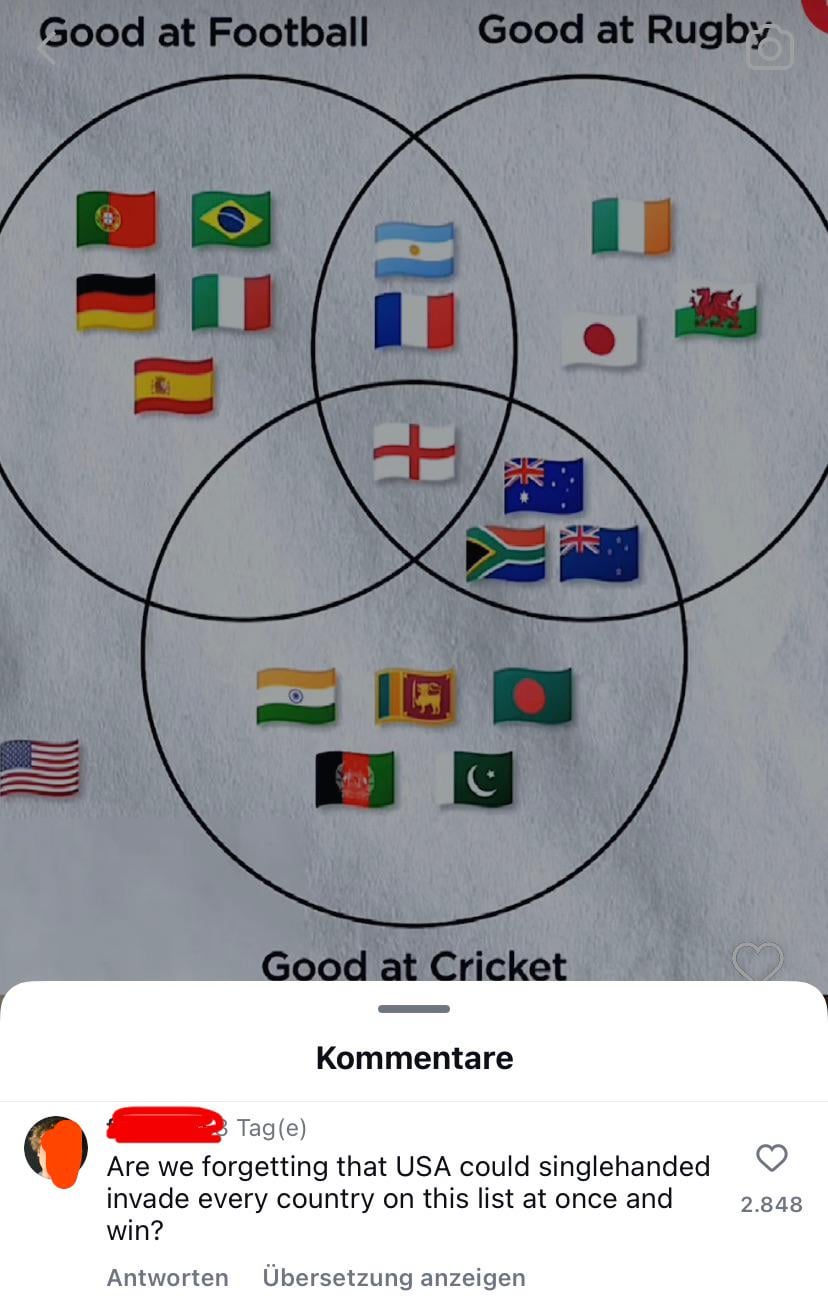Tap Übersetzung anzeigen under the comment
The width and height of the screenshot is (828, 1310).
pos(393,1278)
